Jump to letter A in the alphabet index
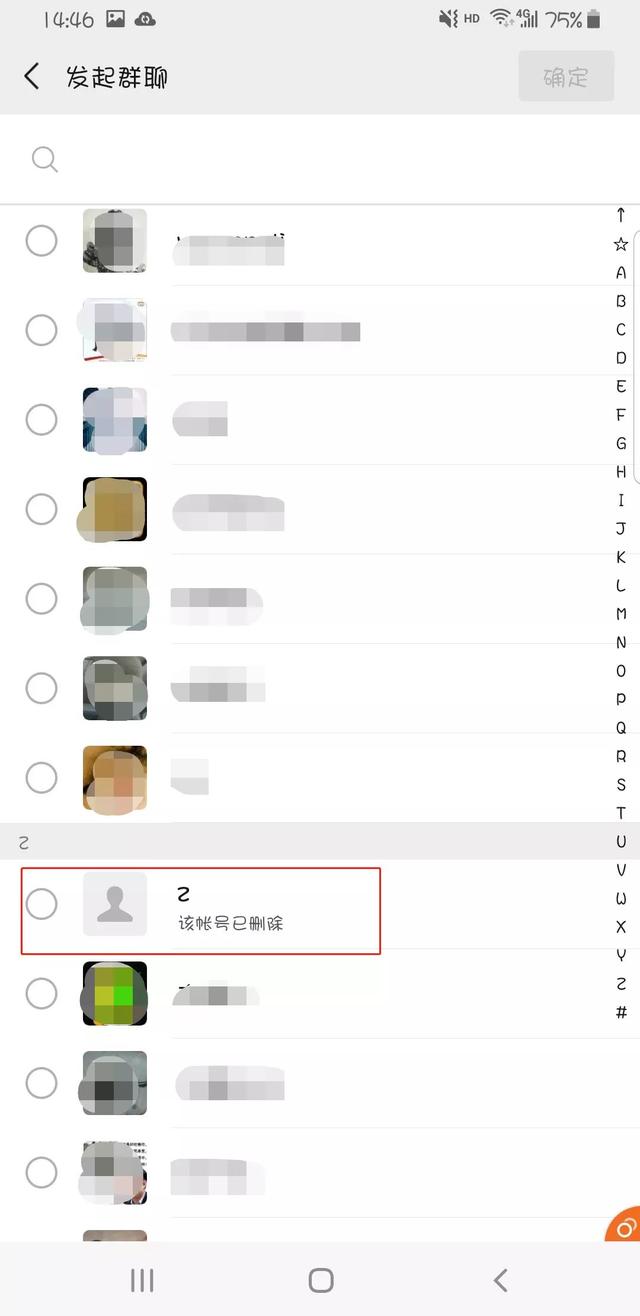The image size is (640, 1316). tap(621, 272)
